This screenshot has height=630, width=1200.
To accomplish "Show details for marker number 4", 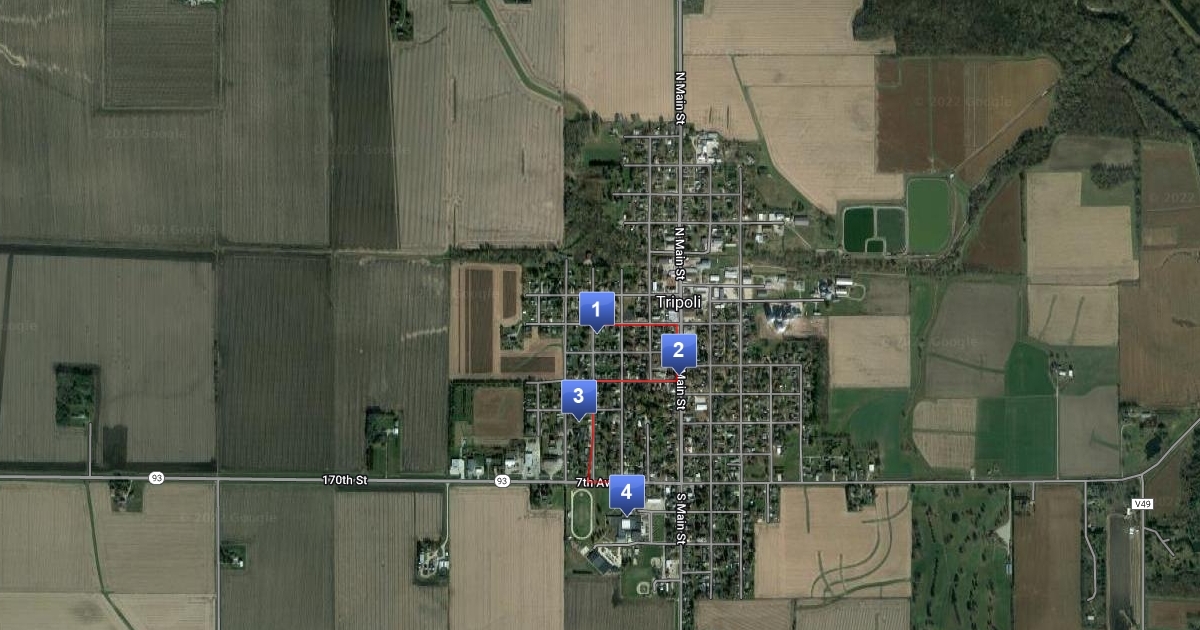I will 627,492.
